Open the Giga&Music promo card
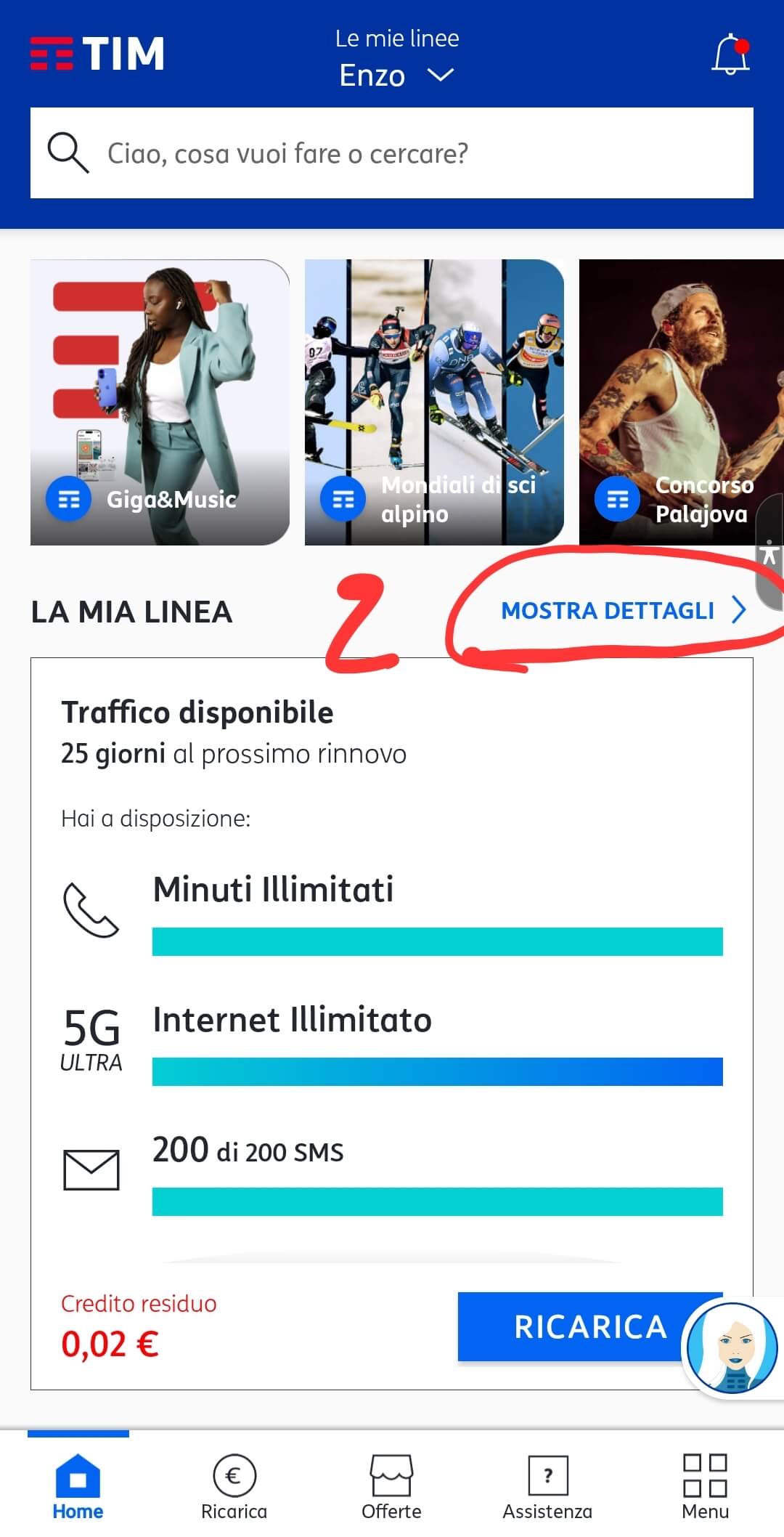The height and width of the screenshot is (1537, 784). 160,402
